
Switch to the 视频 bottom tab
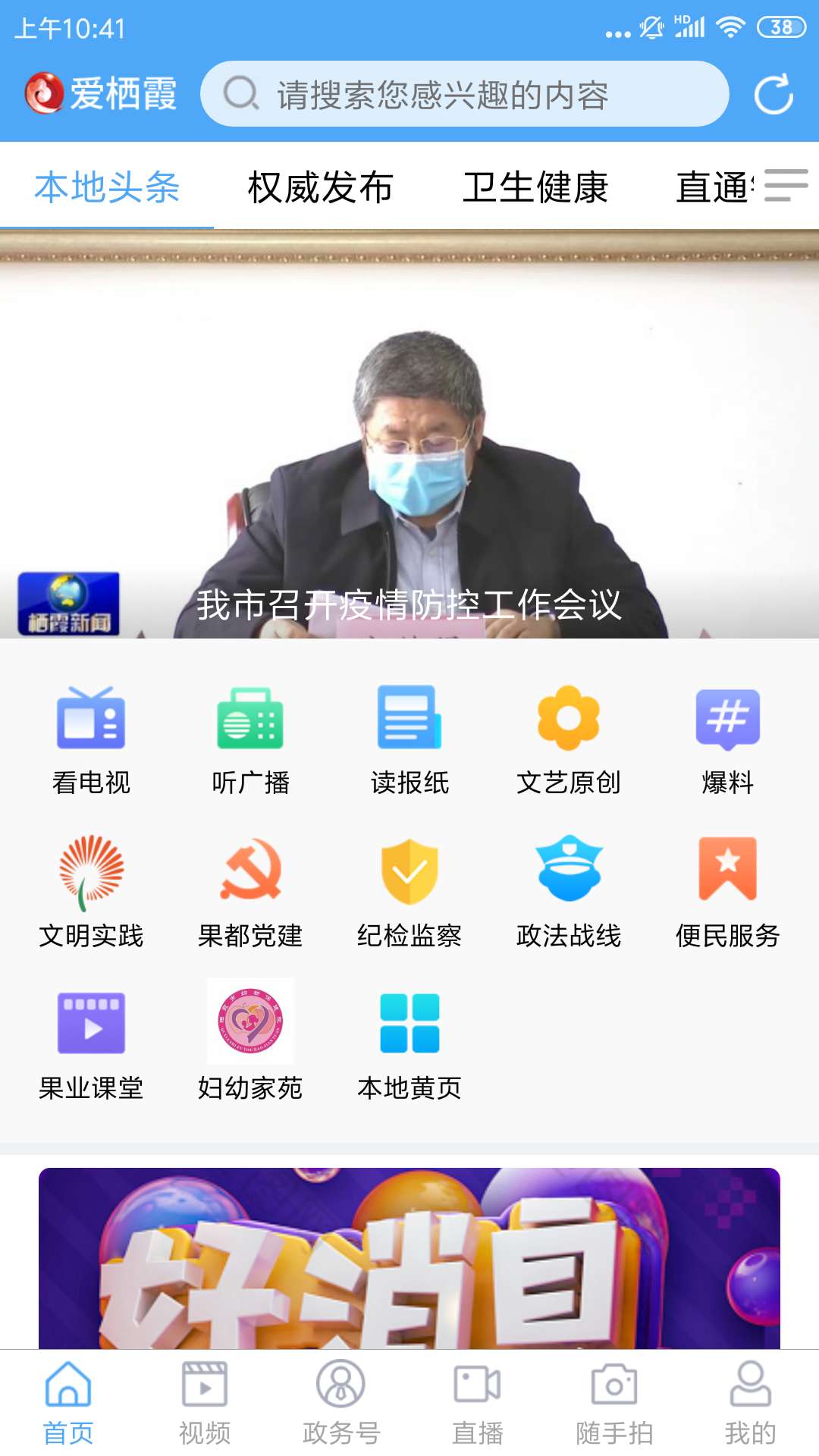click(x=205, y=1403)
